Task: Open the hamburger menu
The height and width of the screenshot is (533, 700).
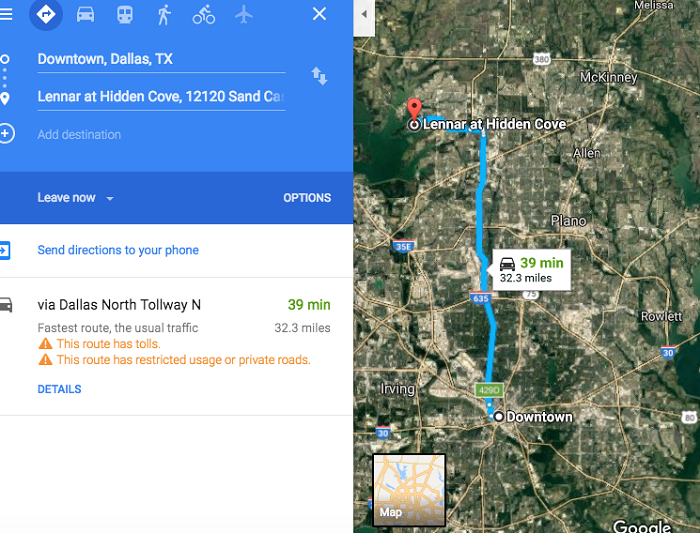Action: [x=6, y=14]
